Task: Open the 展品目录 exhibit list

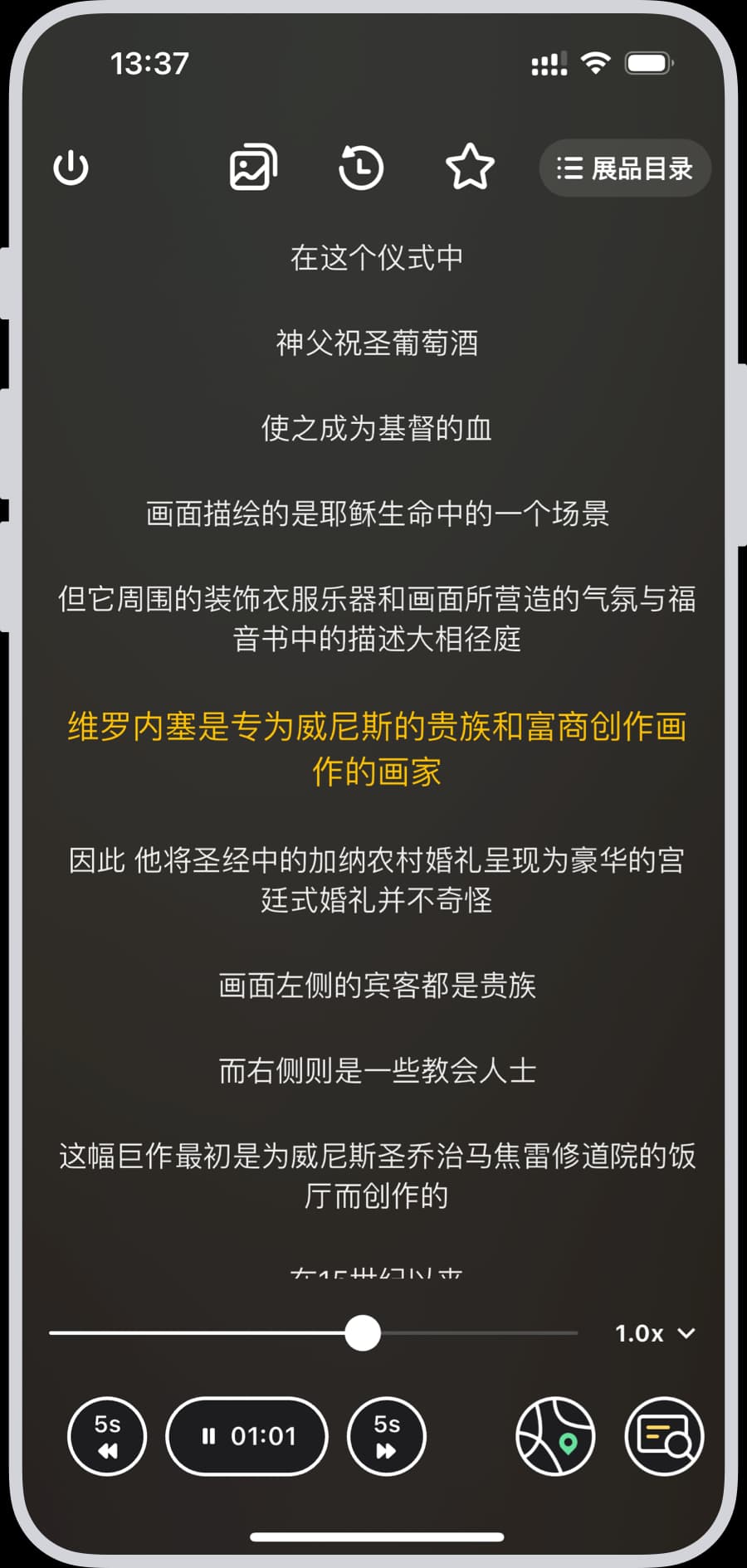Action: click(x=625, y=168)
